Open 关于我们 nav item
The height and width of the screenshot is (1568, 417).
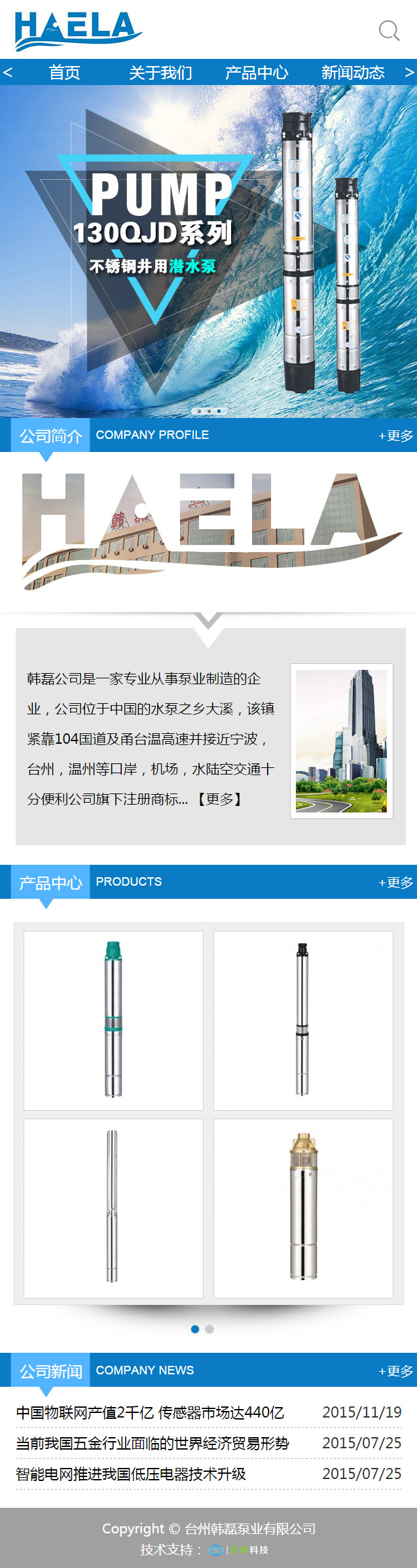tap(160, 73)
